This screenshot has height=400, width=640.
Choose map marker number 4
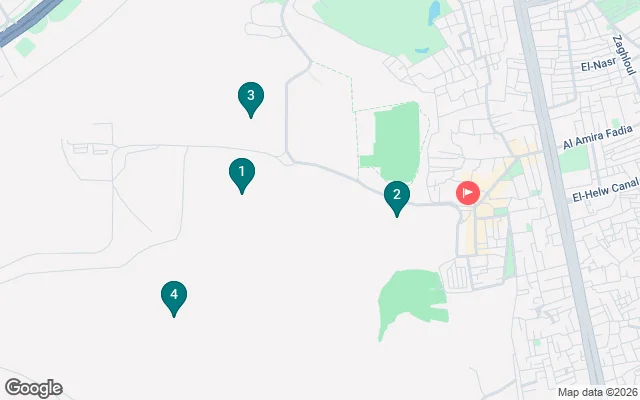coord(174,296)
